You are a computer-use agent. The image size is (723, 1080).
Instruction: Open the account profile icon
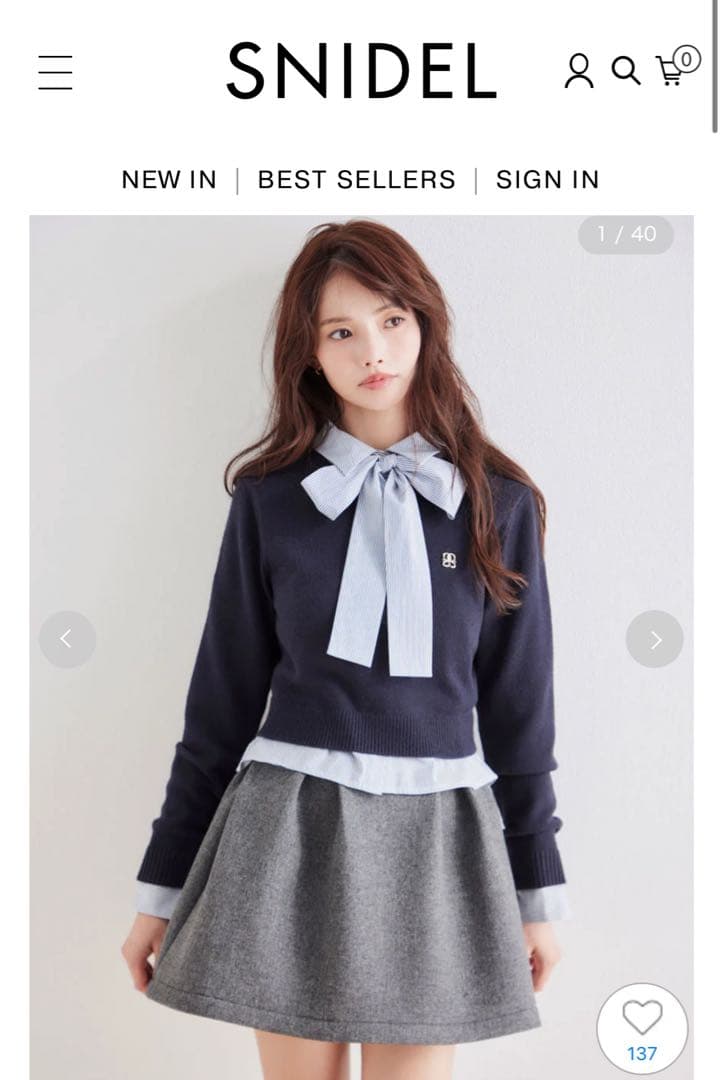point(579,71)
